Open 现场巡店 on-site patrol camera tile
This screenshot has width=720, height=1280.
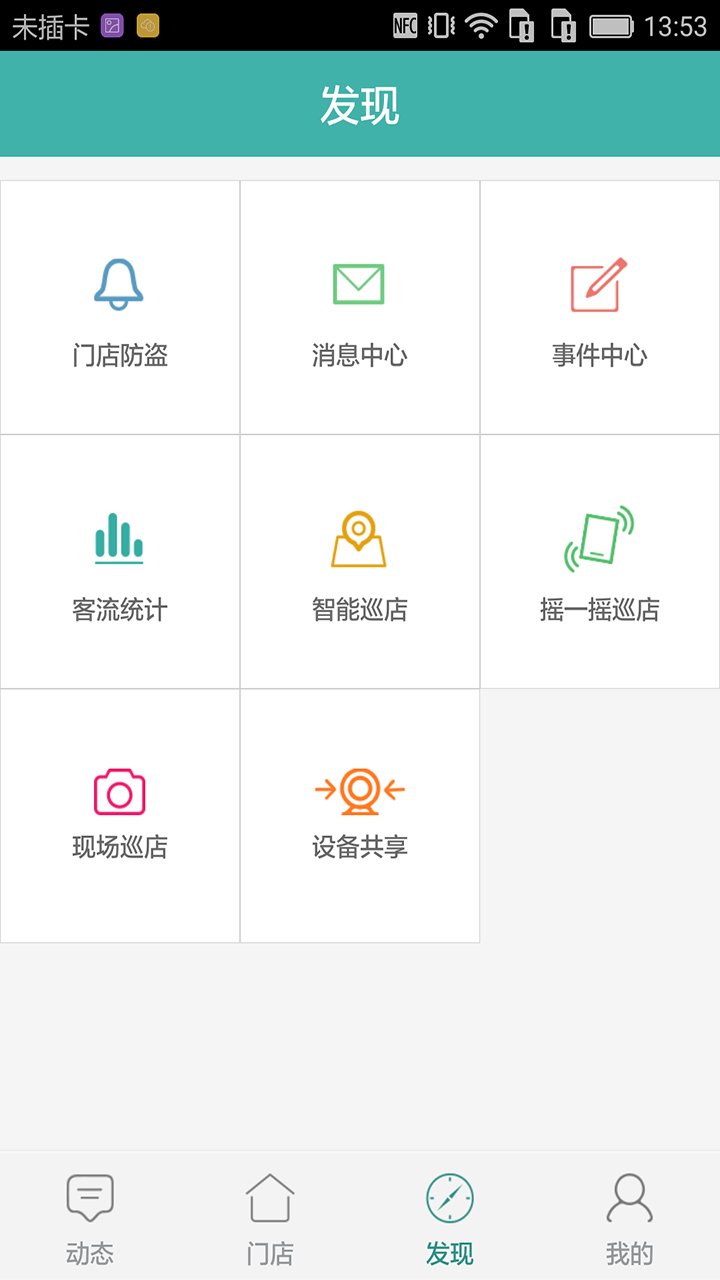(x=120, y=815)
